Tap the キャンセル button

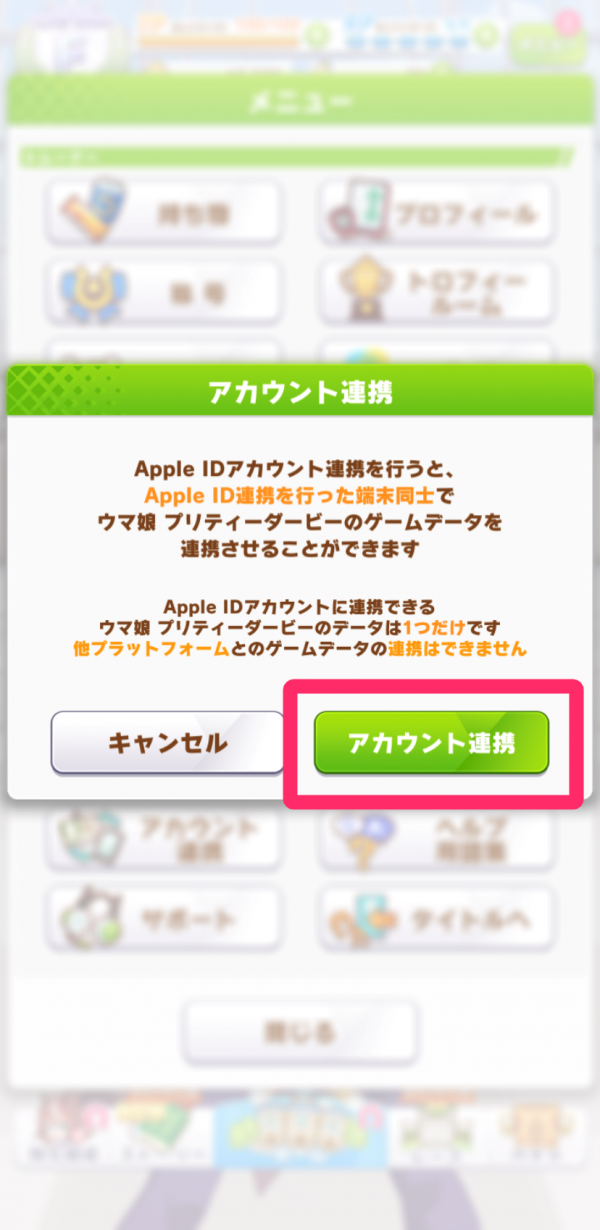[168, 743]
